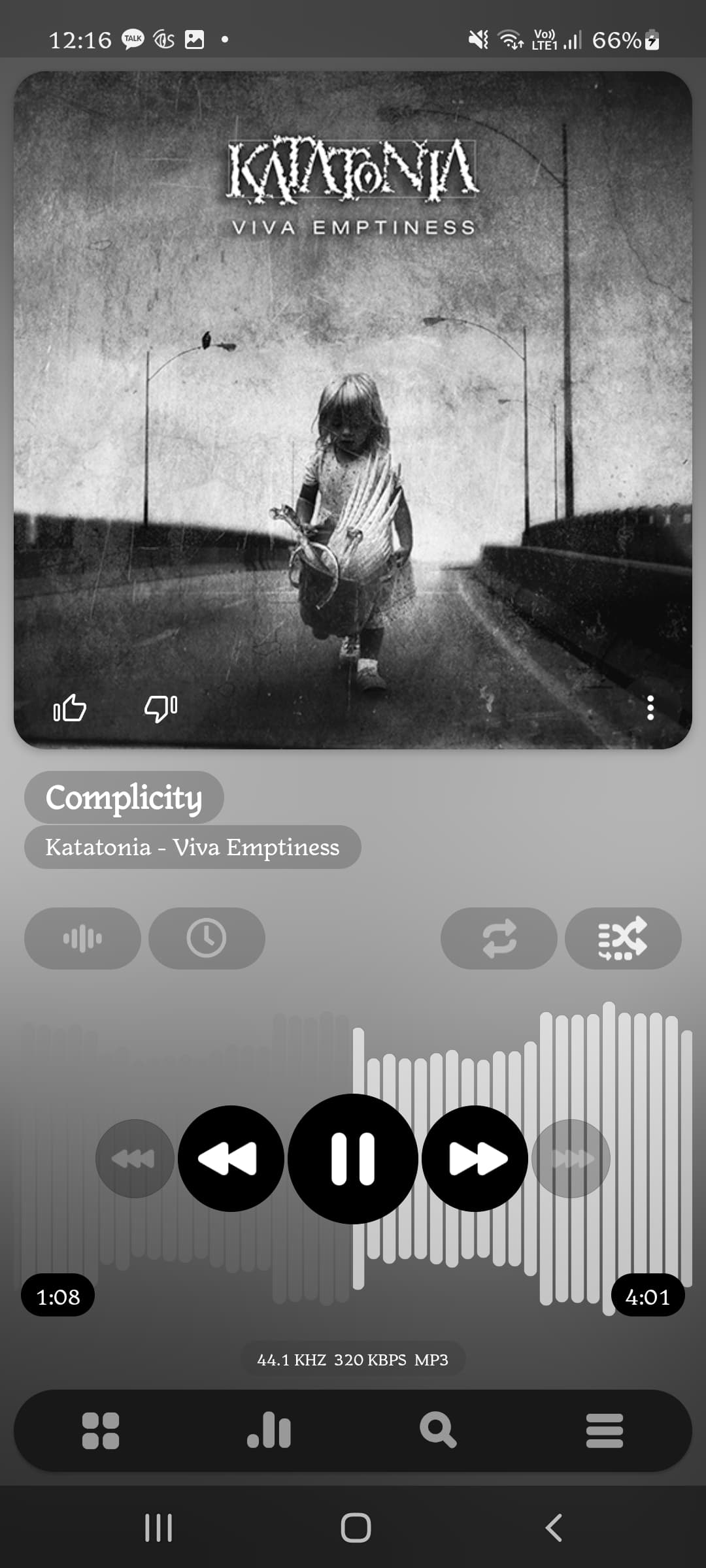Go back using system back button

pos(554,1527)
